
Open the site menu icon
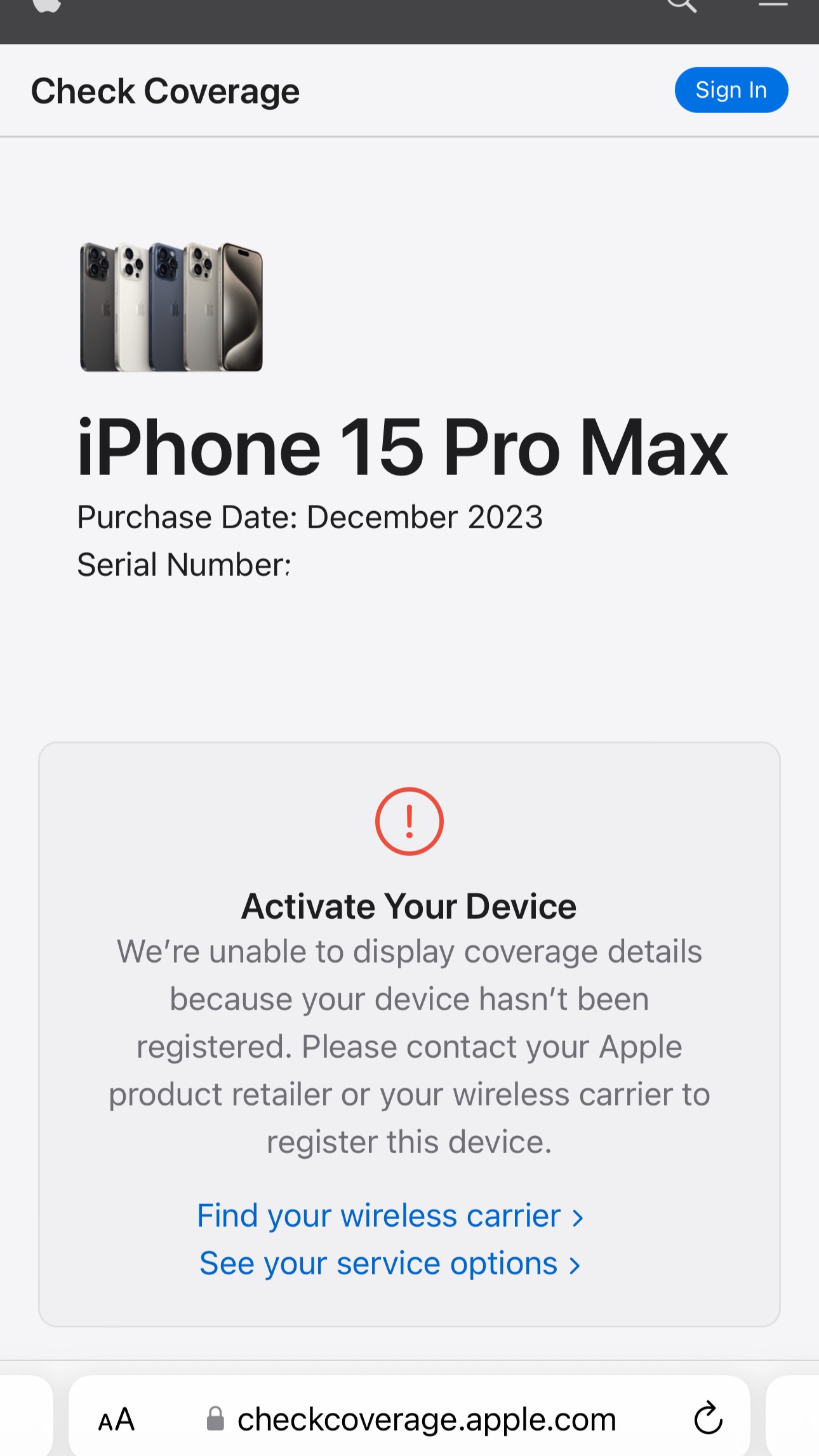pyautogui.click(x=773, y=4)
